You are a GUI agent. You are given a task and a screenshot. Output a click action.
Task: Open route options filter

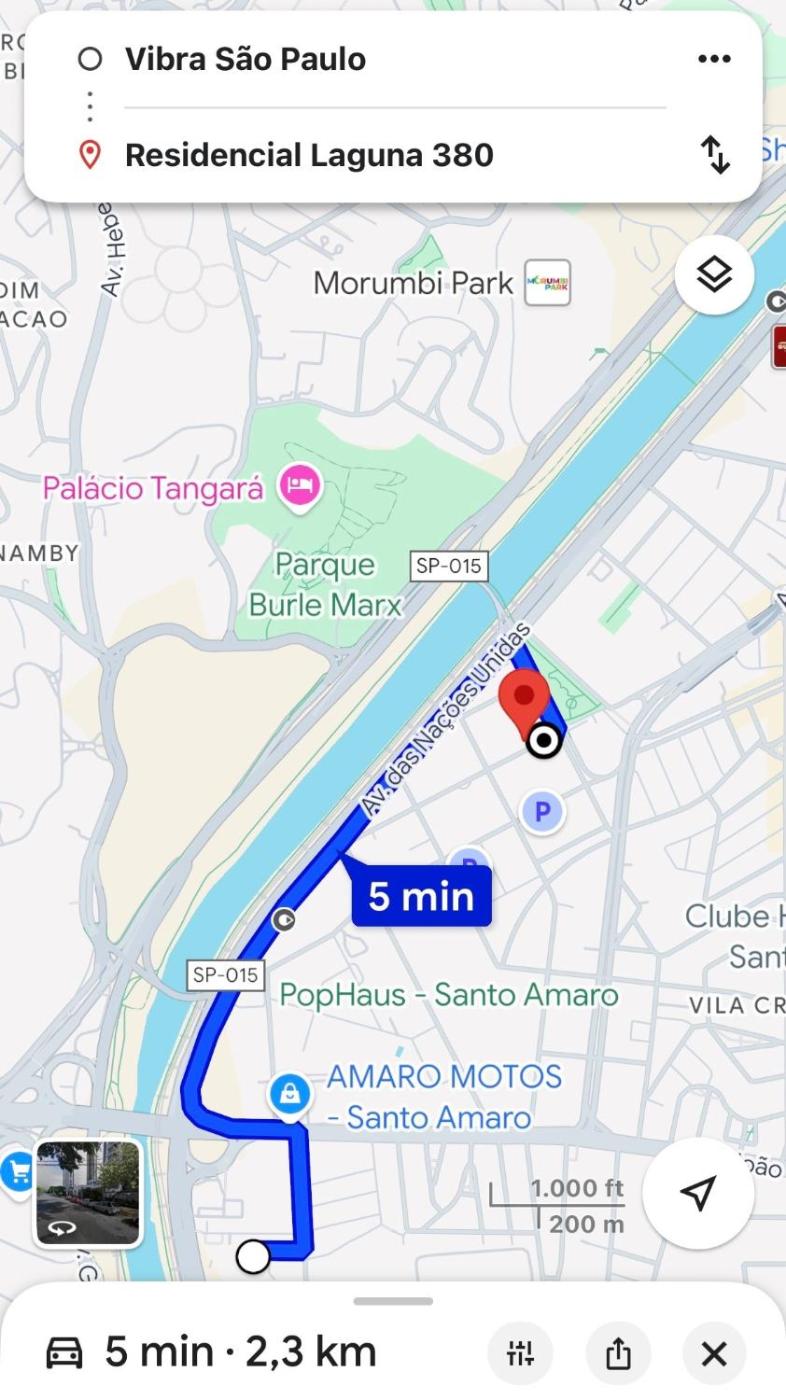[520, 1354]
